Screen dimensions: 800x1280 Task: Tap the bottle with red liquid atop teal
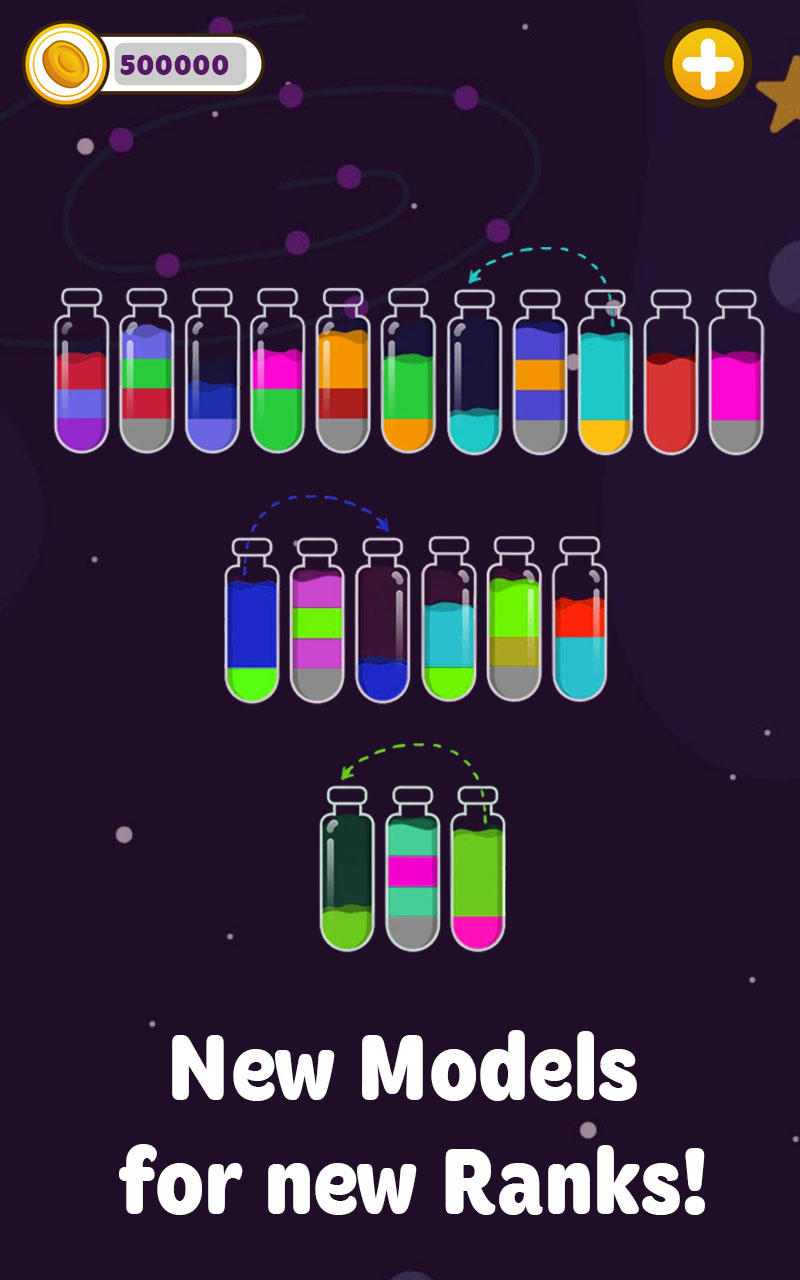(577, 625)
